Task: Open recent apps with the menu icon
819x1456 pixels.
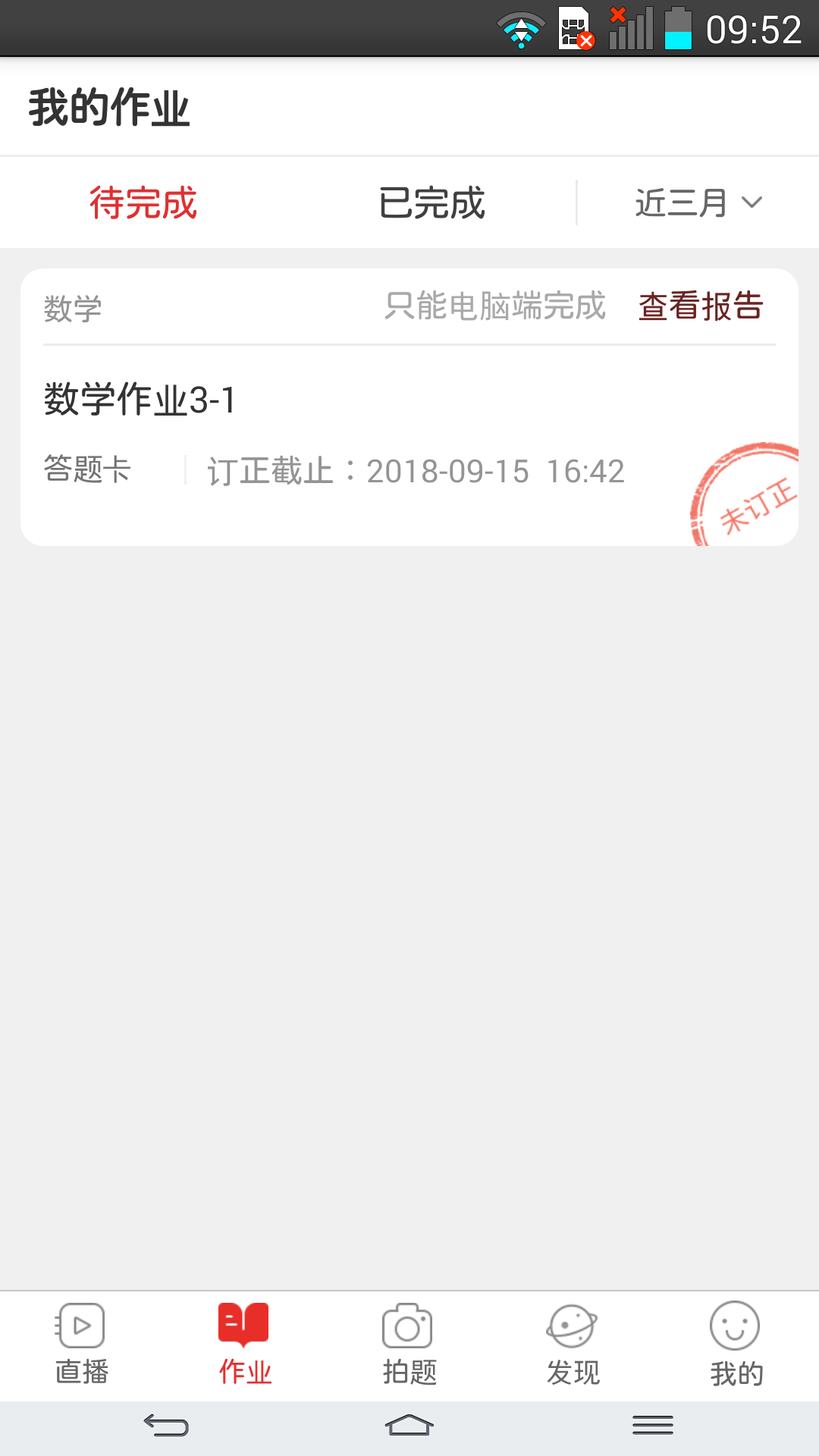Action: pos(651,1423)
